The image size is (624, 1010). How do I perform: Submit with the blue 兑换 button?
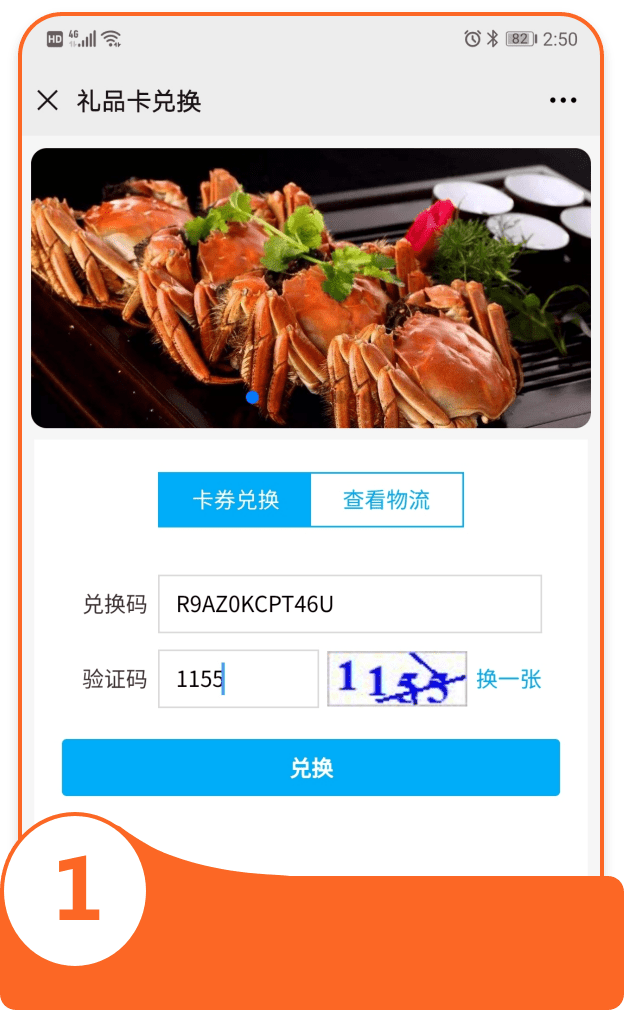(x=311, y=768)
